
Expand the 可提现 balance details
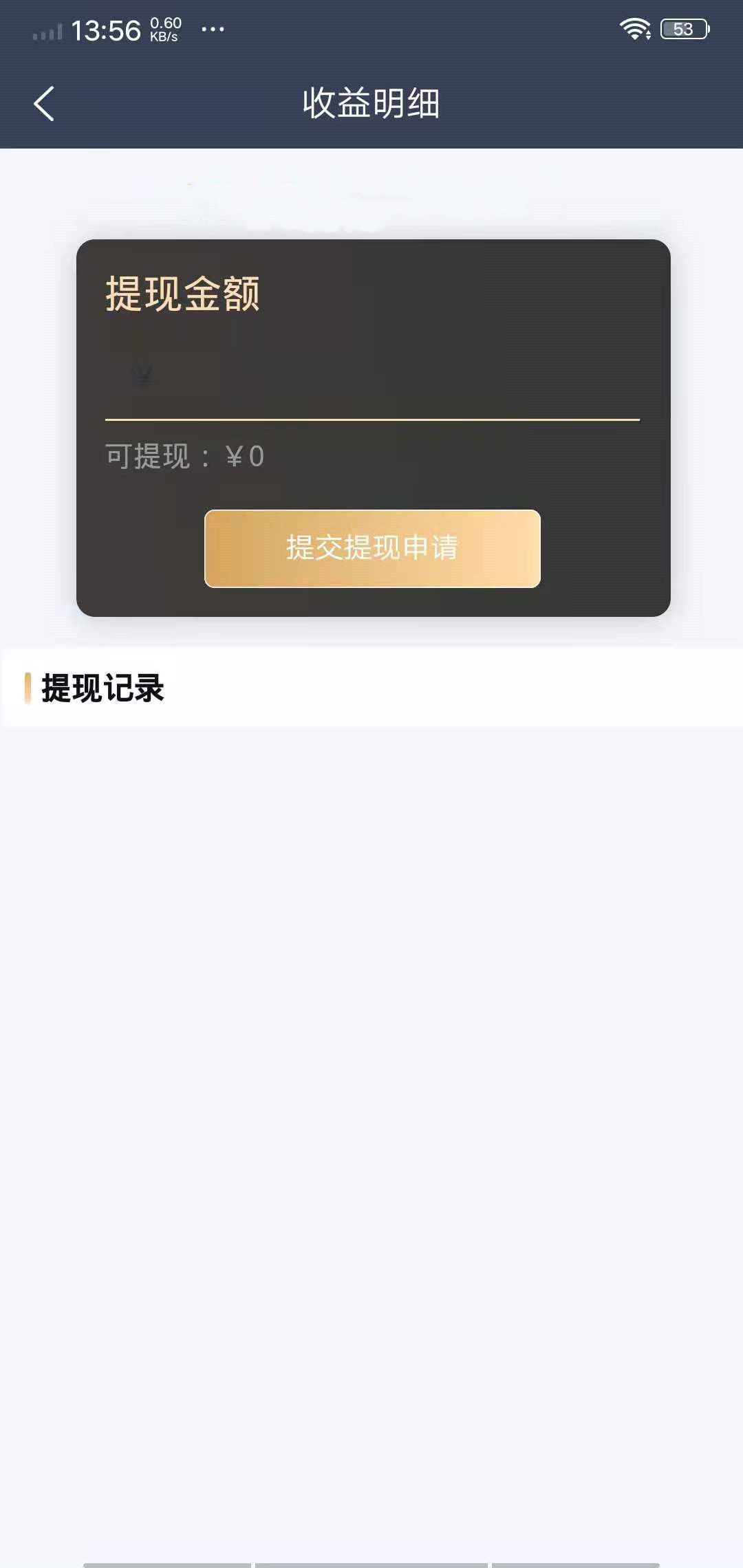[186, 456]
